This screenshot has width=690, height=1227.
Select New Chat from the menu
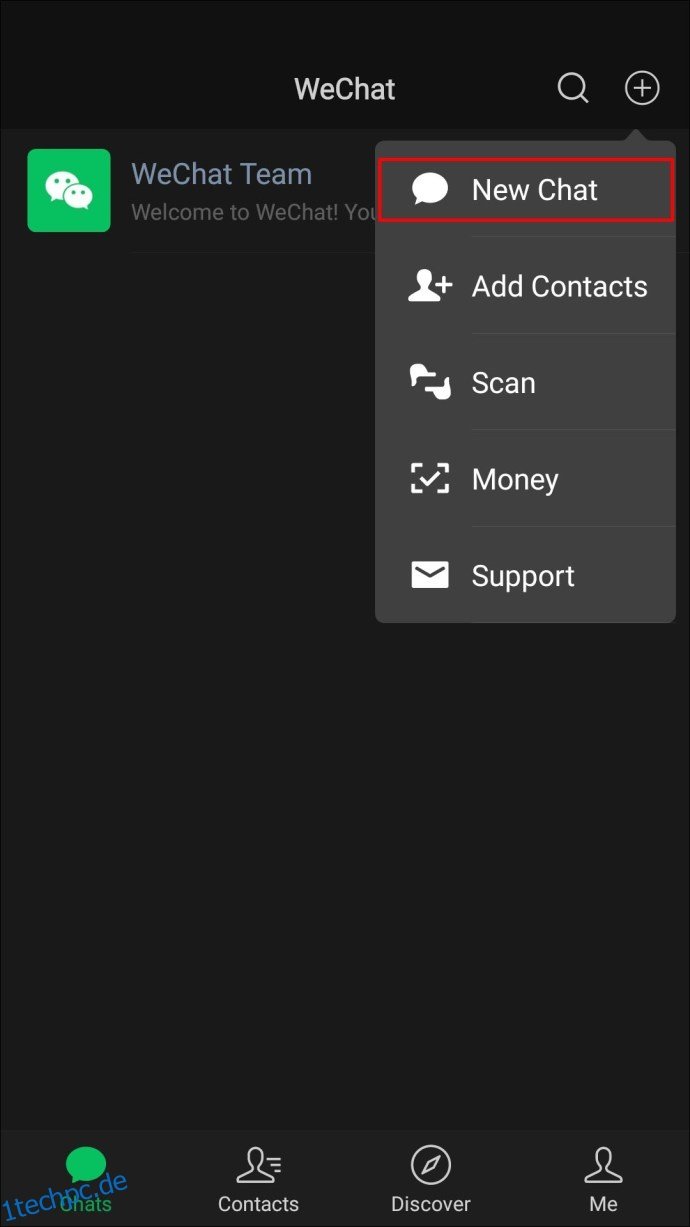pyautogui.click(x=526, y=190)
